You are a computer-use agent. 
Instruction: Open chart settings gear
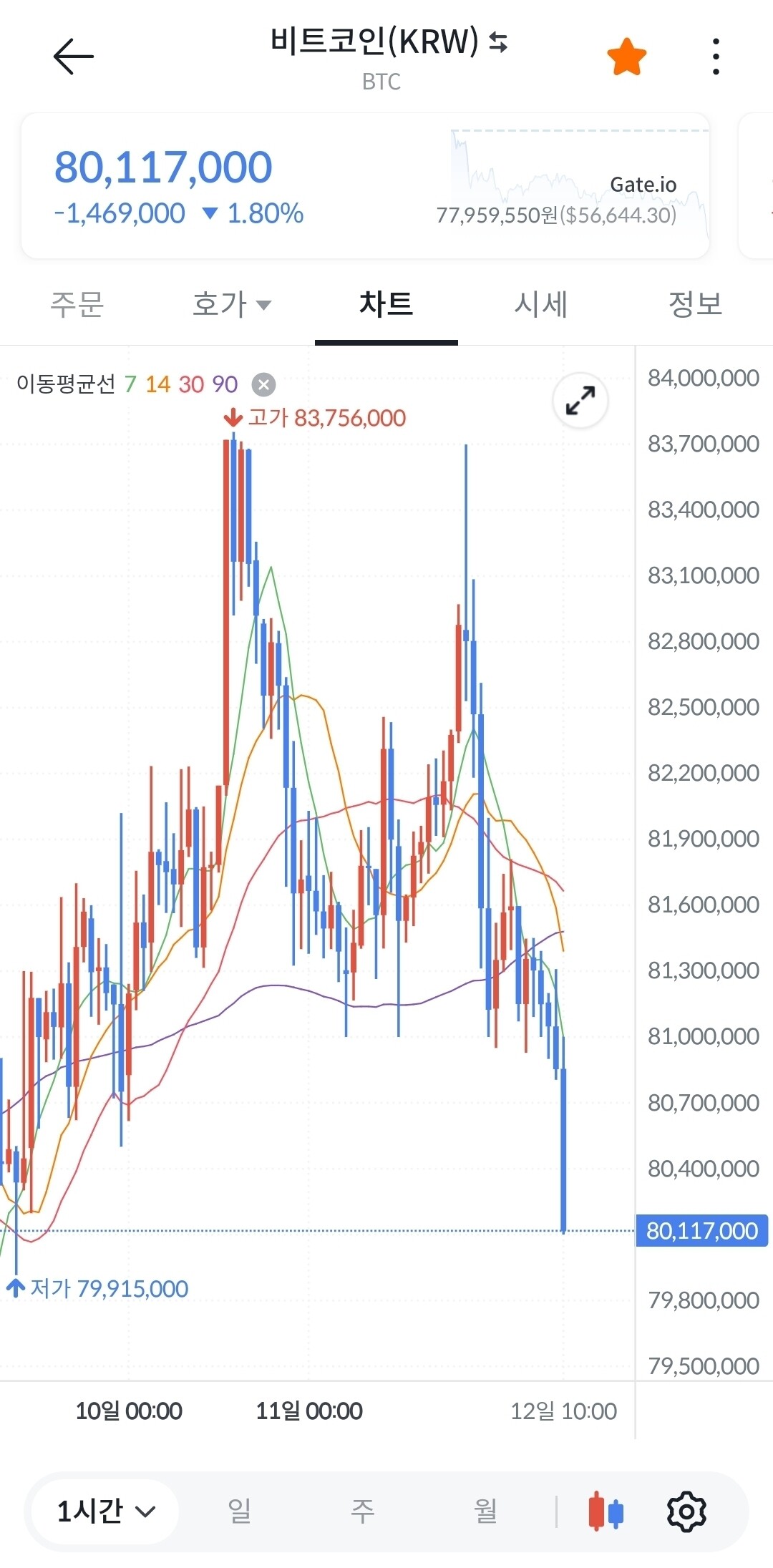coord(686,1511)
